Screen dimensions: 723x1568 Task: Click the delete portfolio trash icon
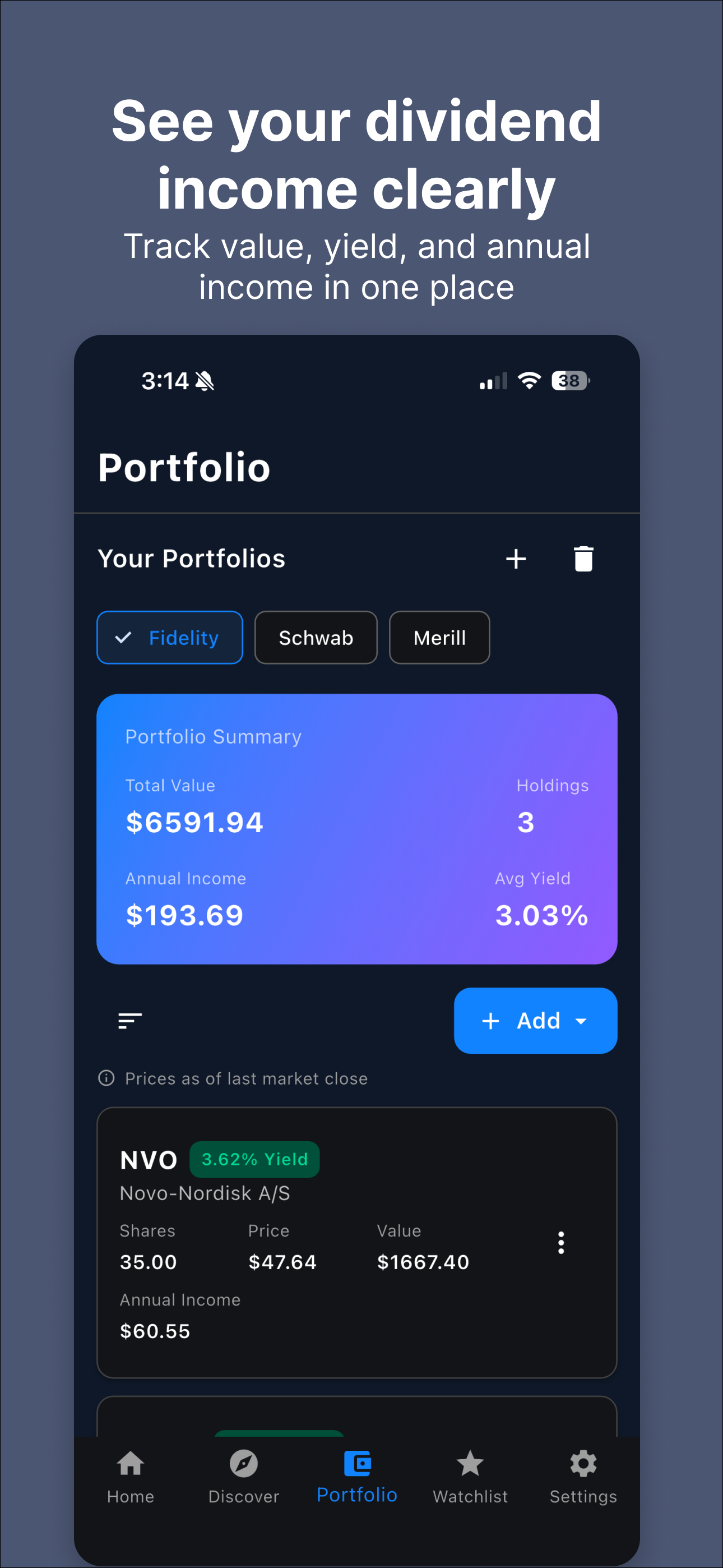(x=582, y=558)
